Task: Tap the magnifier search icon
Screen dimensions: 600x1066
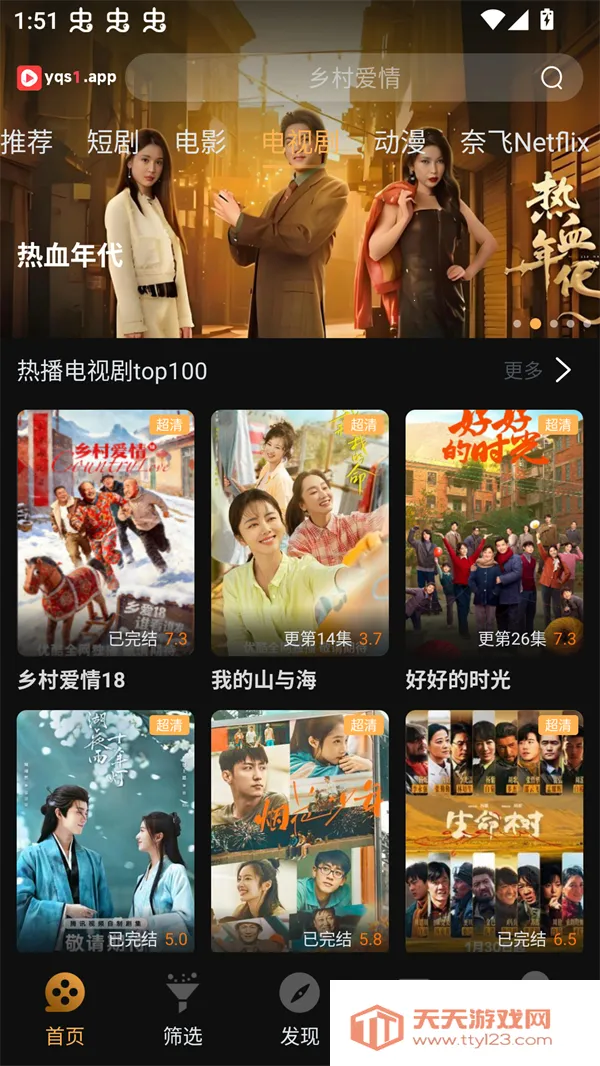Action: click(552, 78)
